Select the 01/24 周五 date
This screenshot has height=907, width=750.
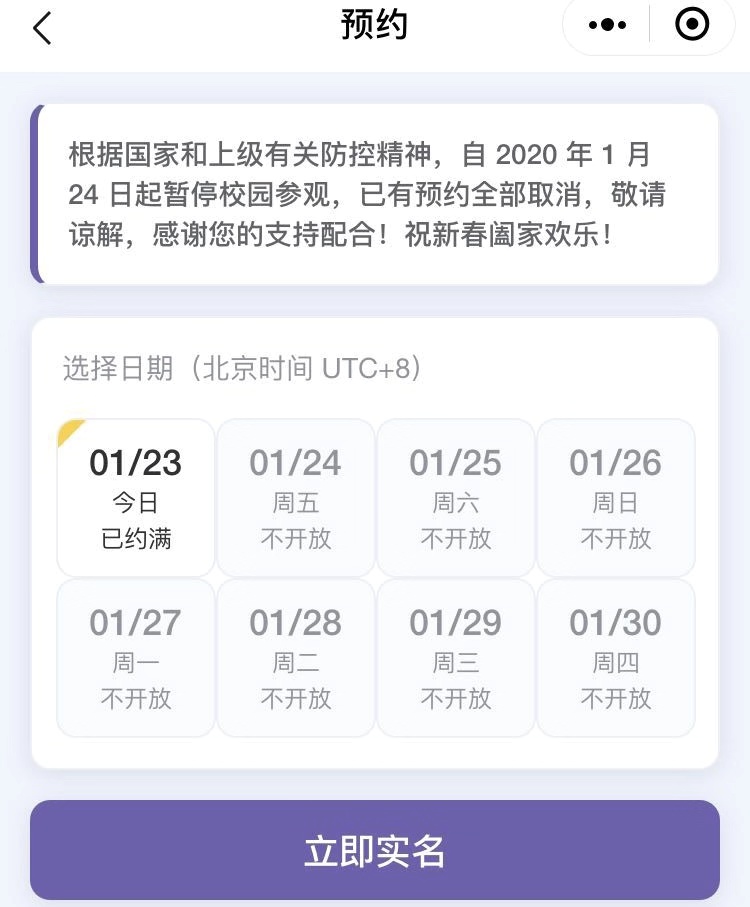(x=296, y=498)
